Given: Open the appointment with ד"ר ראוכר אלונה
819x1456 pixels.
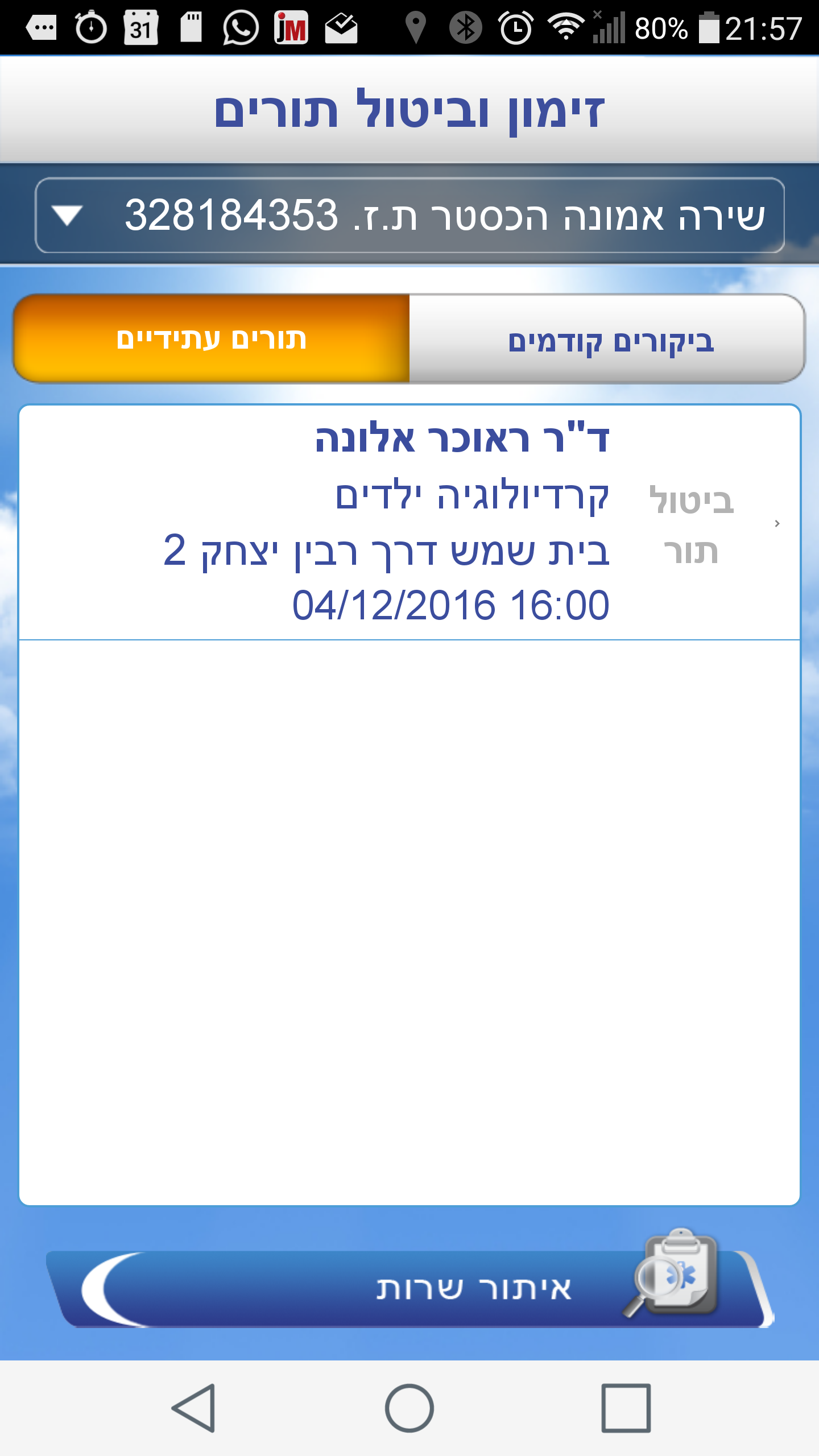Looking at the screenshot, I should [387, 522].
